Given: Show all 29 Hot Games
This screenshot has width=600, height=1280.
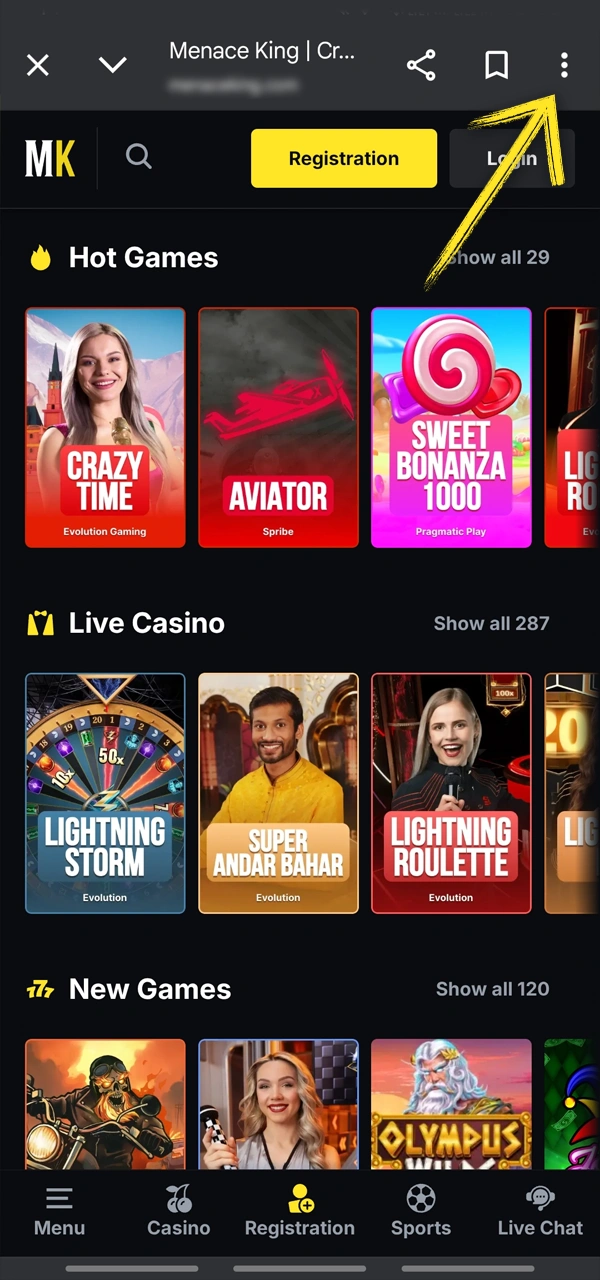Looking at the screenshot, I should (497, 258).
